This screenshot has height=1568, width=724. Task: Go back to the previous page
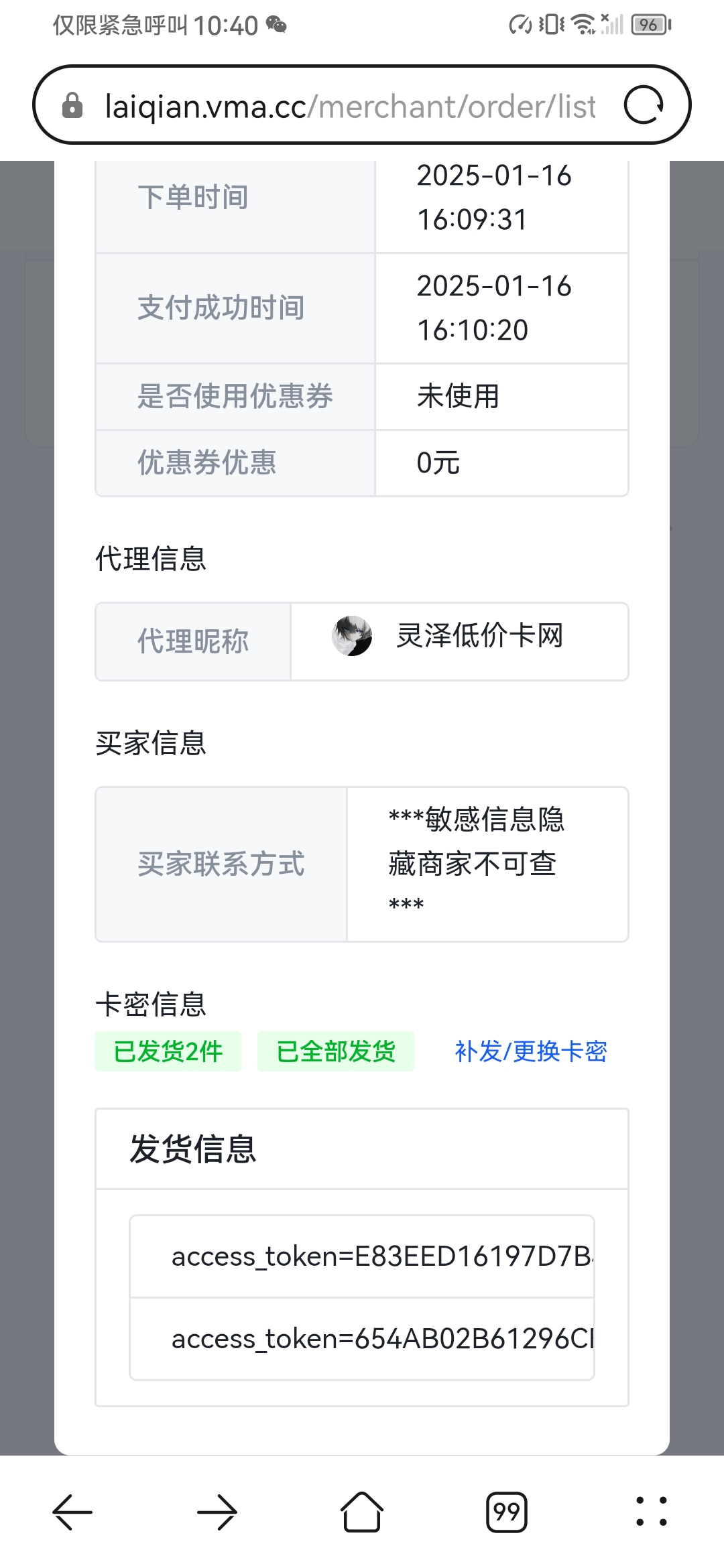click(72, 1512)
